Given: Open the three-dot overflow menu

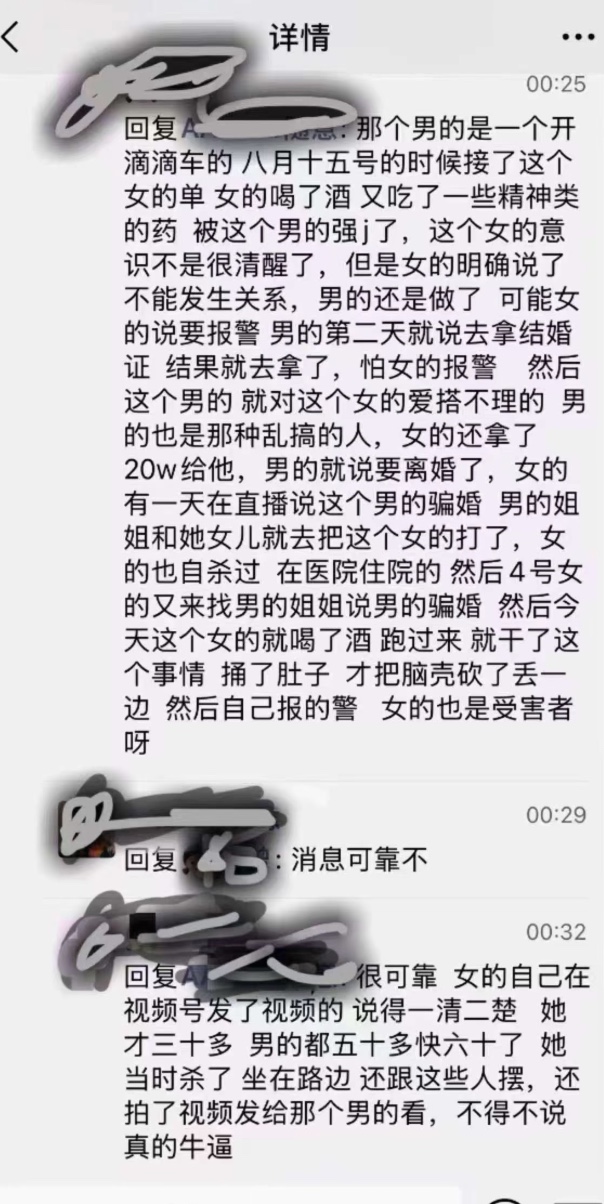Looking at the screenshot, I should (578, 39).
